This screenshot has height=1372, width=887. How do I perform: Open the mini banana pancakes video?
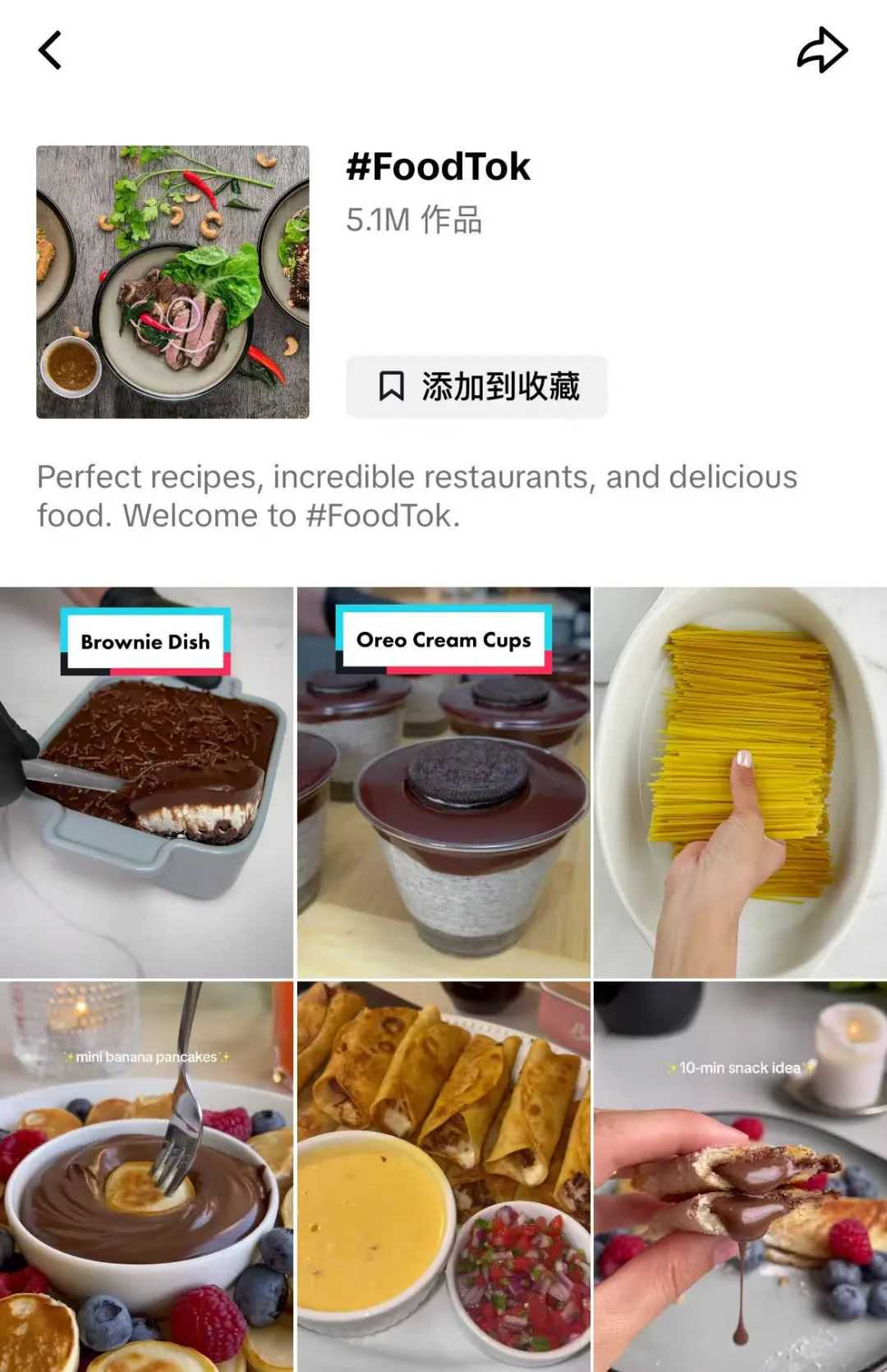pyautogui.click(x=148, y=1175)
